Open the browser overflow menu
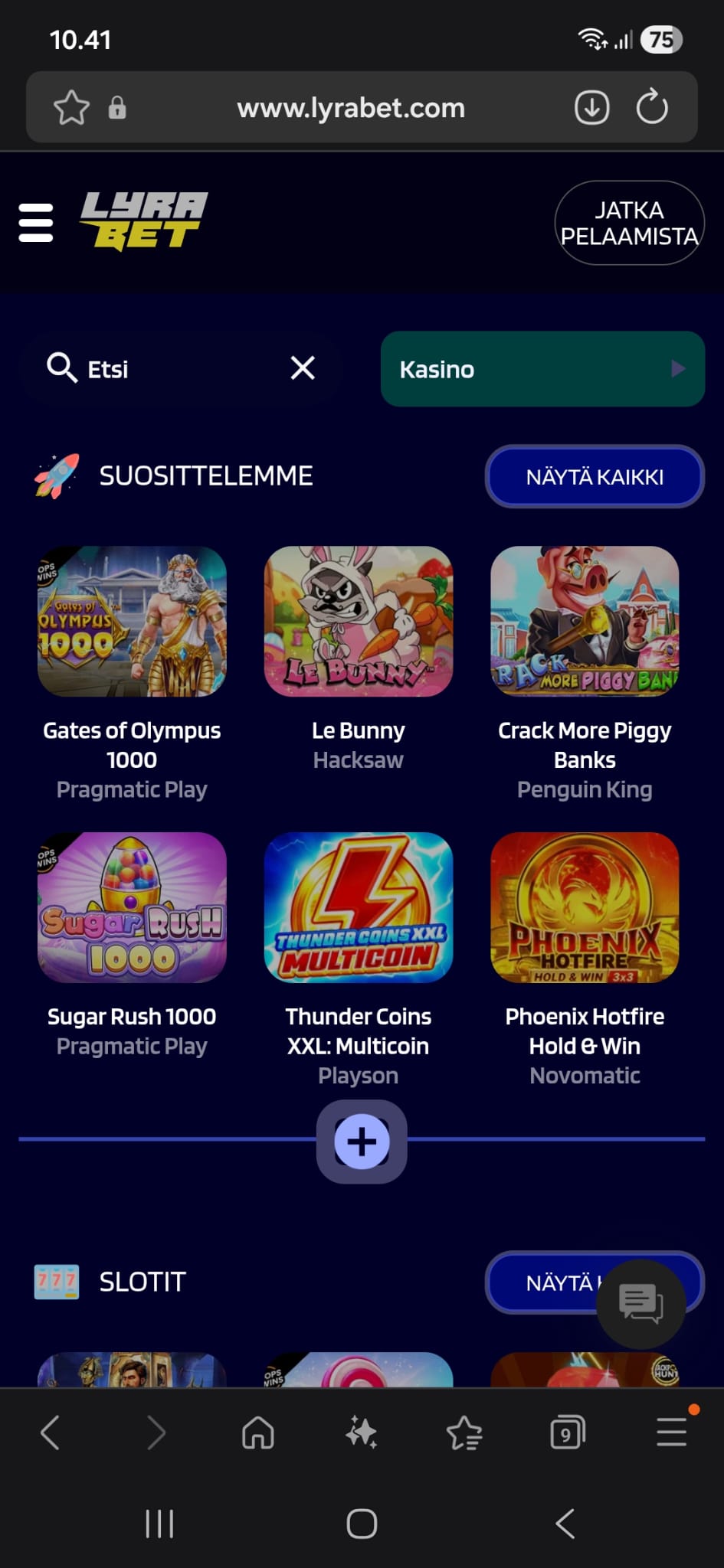724x1568 pixels. tap(668, 1432)
